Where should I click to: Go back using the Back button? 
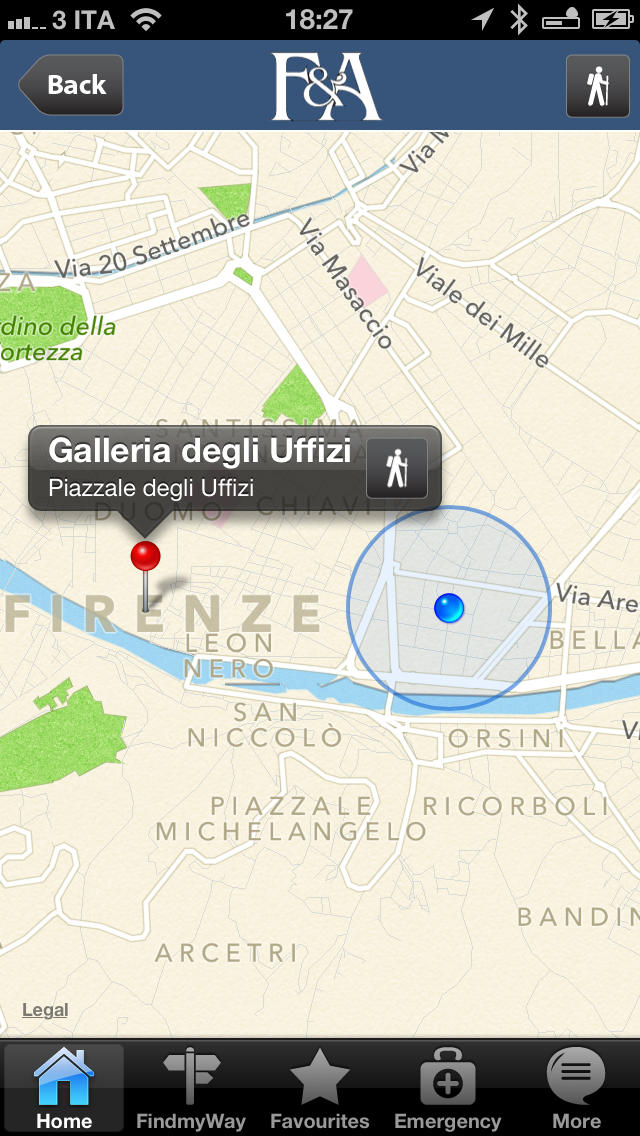pyautogui.click(x=71, y=85)
